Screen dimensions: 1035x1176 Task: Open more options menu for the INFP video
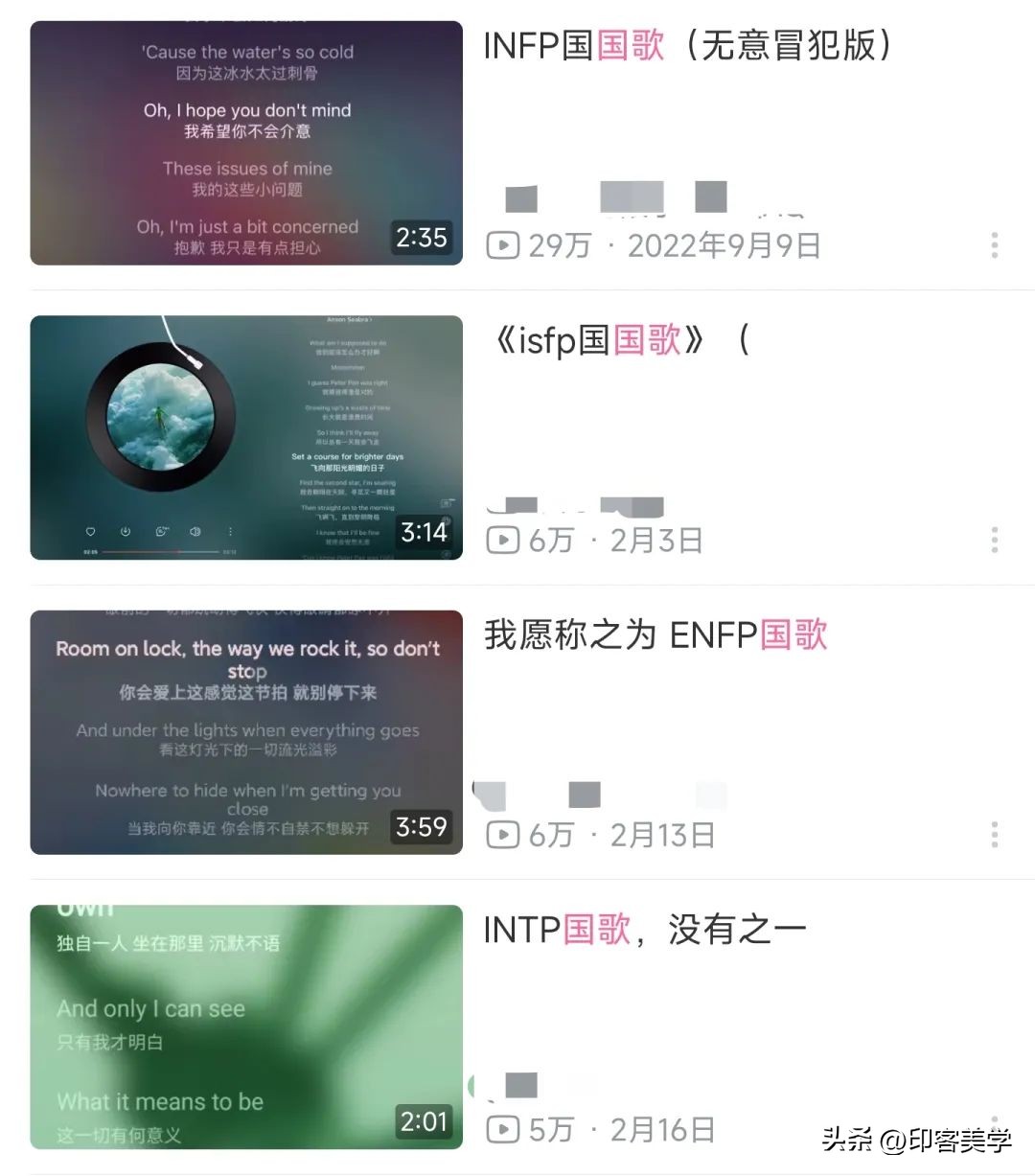994,246
